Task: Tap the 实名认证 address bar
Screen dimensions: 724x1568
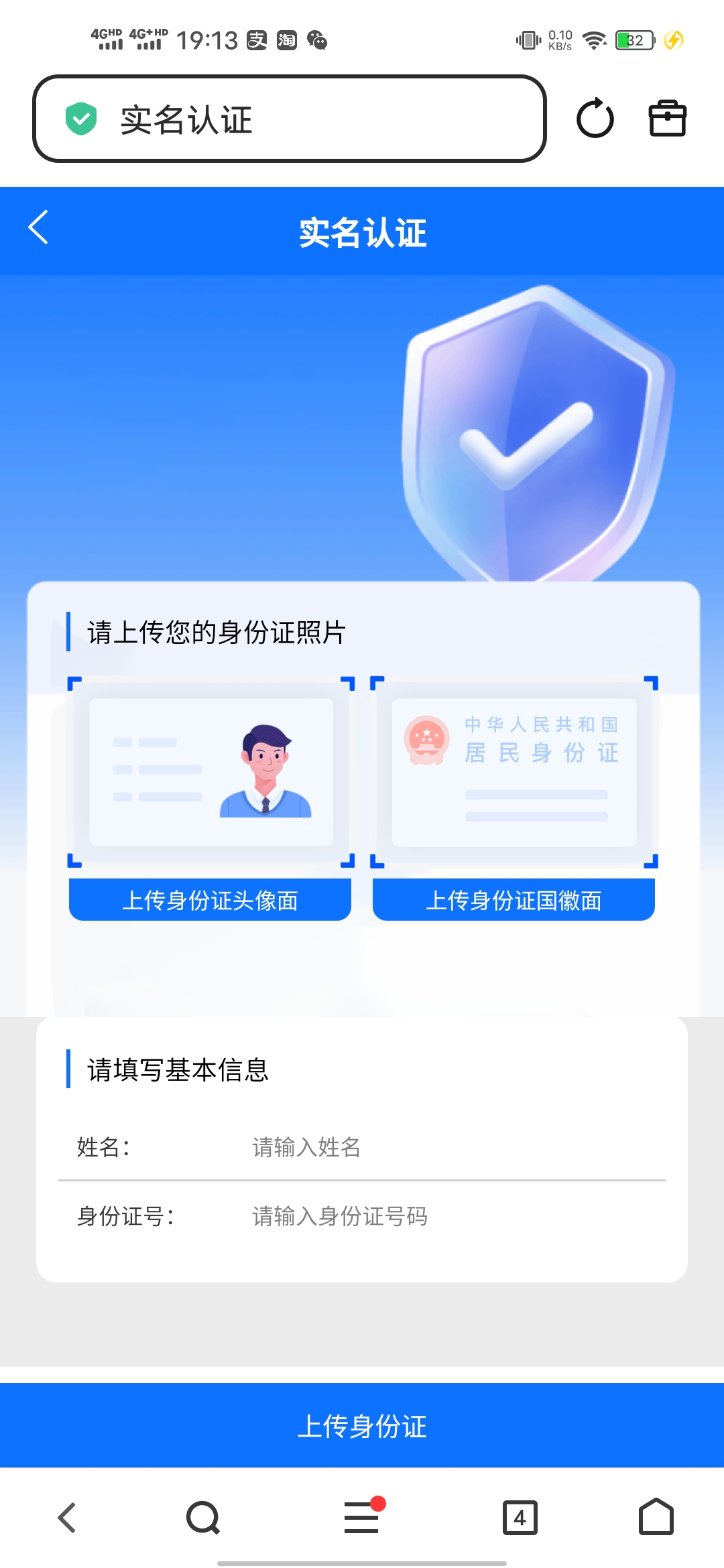Action: coord(288,119)
